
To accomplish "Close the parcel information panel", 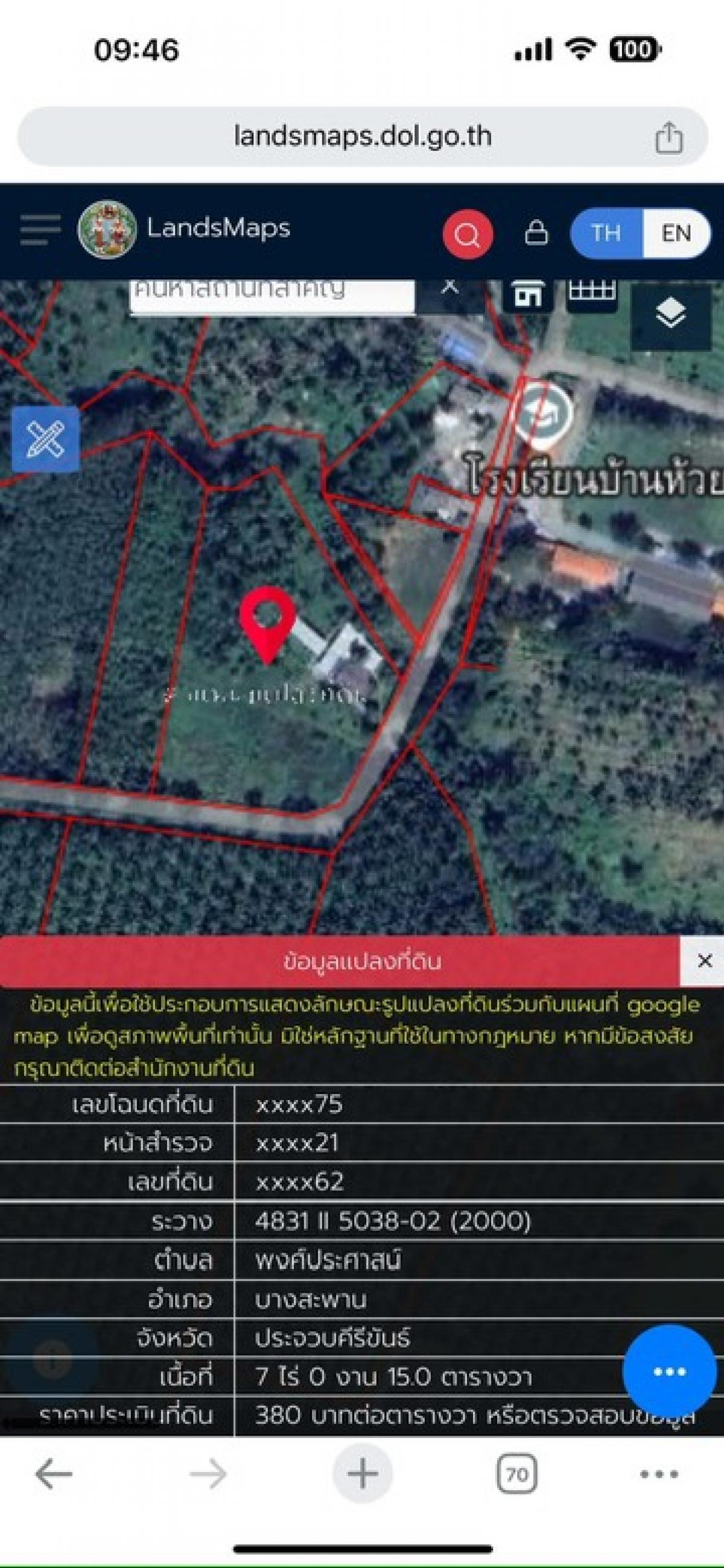I will click(x=705, y=961).
